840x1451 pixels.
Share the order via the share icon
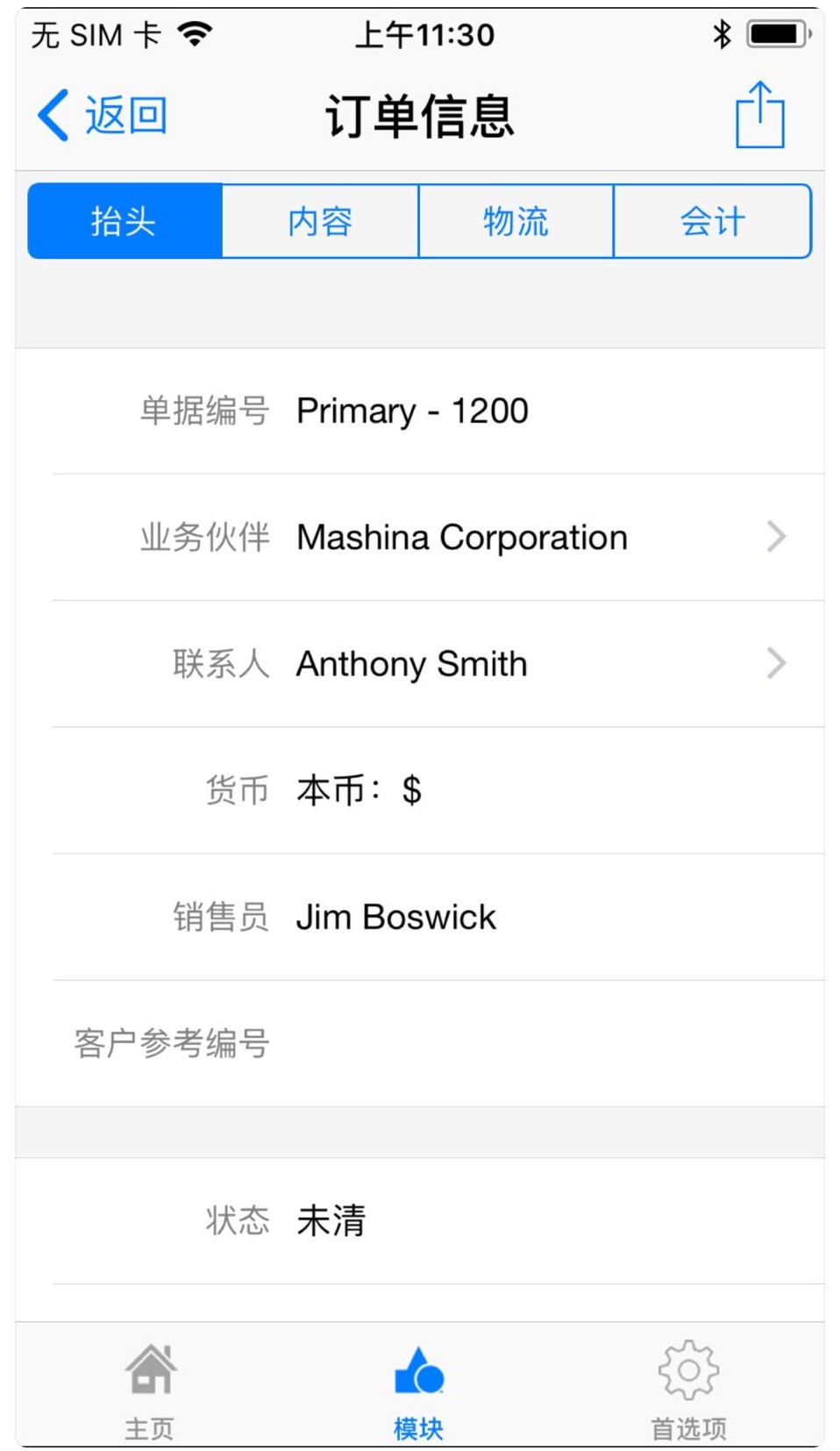pyautogui.click(x=759, y=115)
